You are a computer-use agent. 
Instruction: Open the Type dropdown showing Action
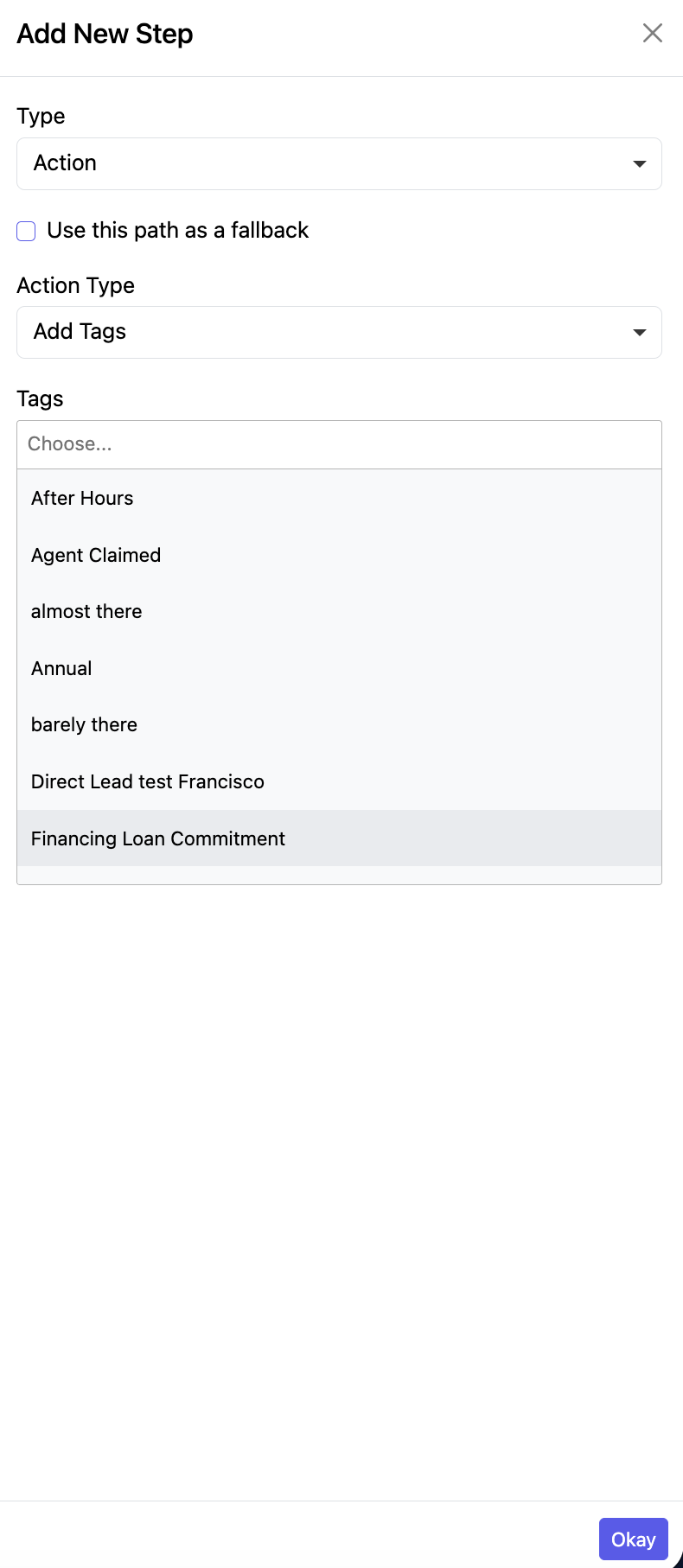tap(339, 163)
